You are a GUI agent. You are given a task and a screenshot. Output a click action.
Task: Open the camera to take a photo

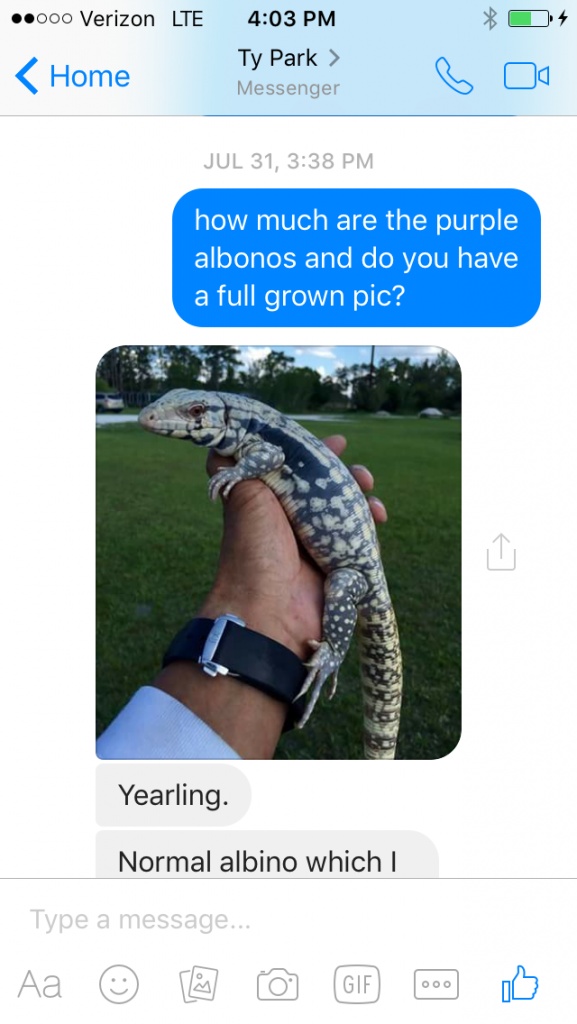(277, 984)
